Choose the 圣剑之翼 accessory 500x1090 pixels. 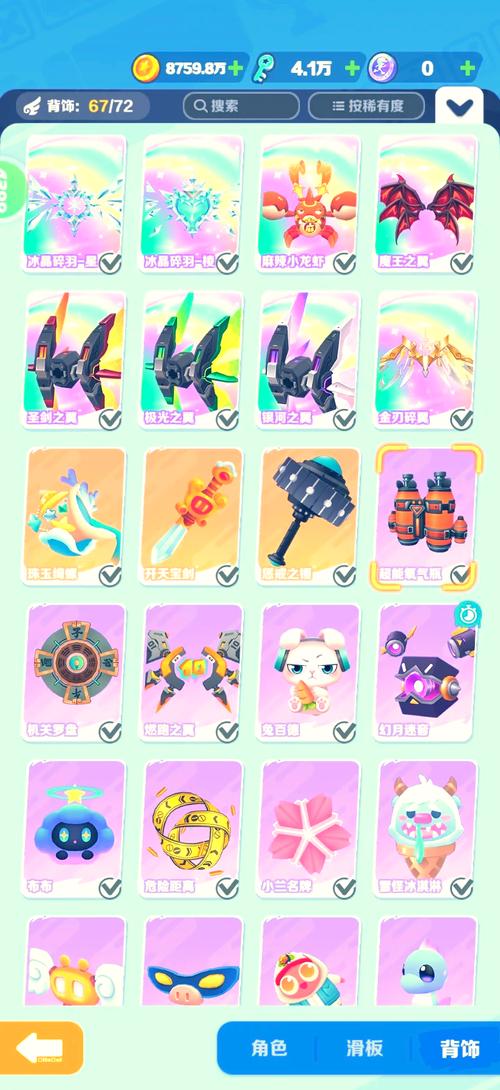click(75, 360)
